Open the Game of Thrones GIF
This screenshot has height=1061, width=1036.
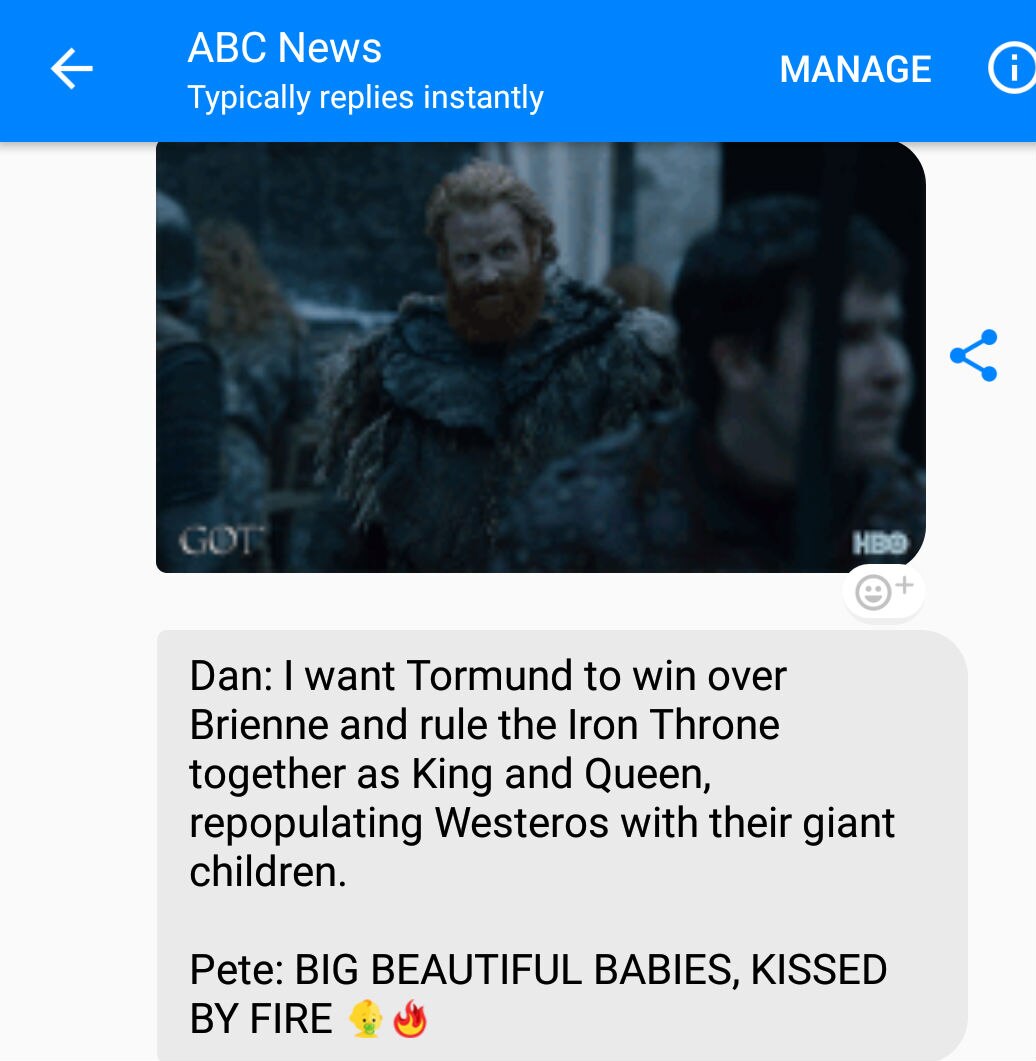point(540,357)
